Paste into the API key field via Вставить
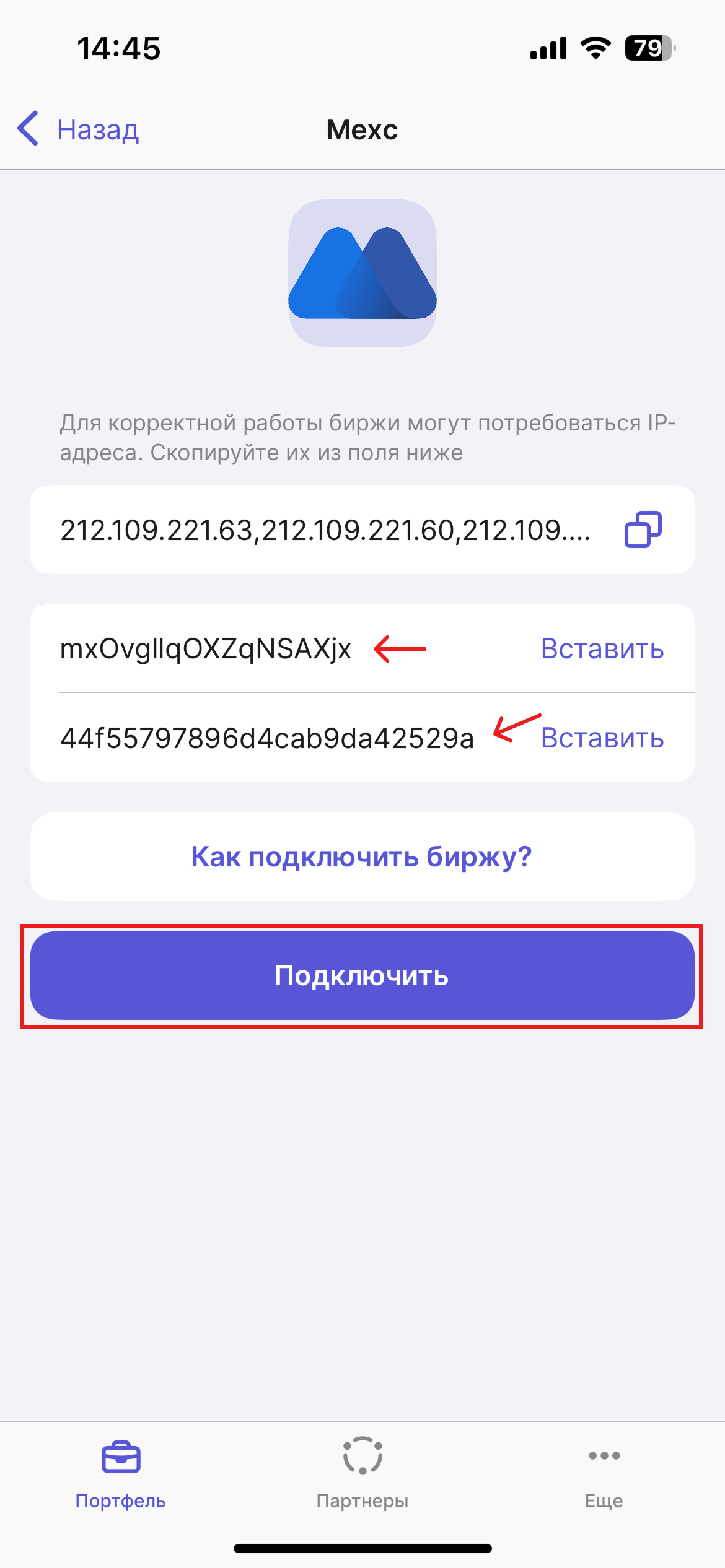725x1568 pixels. pos(602,649)
